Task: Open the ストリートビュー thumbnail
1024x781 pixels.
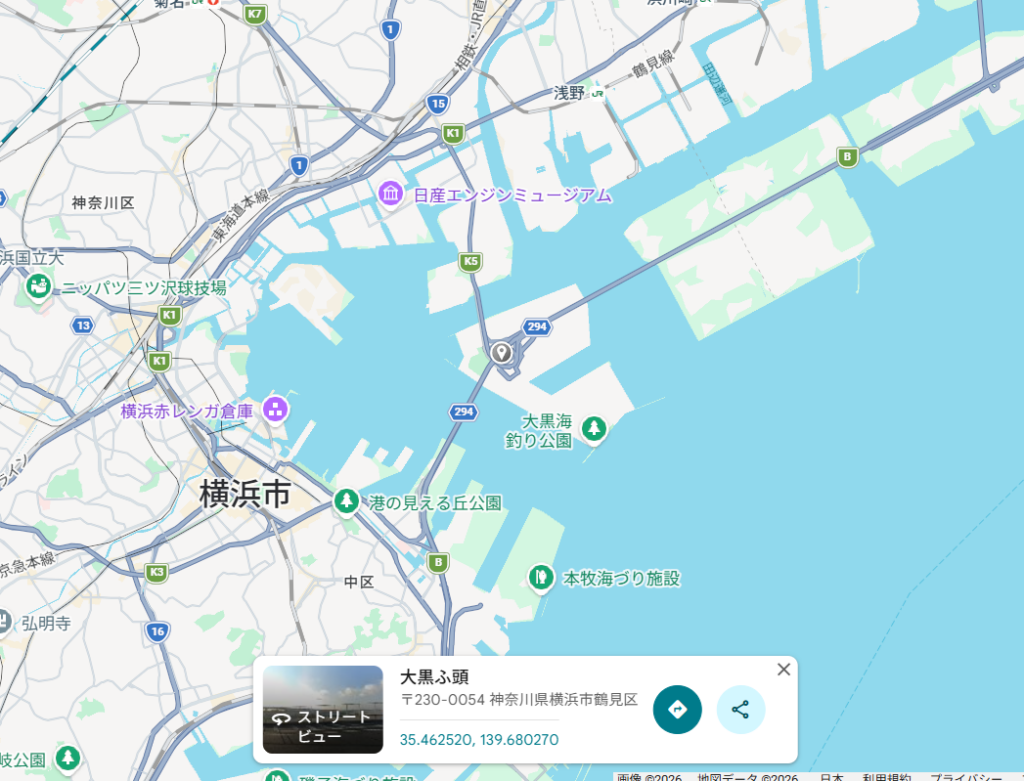Action: pos(323,709)
